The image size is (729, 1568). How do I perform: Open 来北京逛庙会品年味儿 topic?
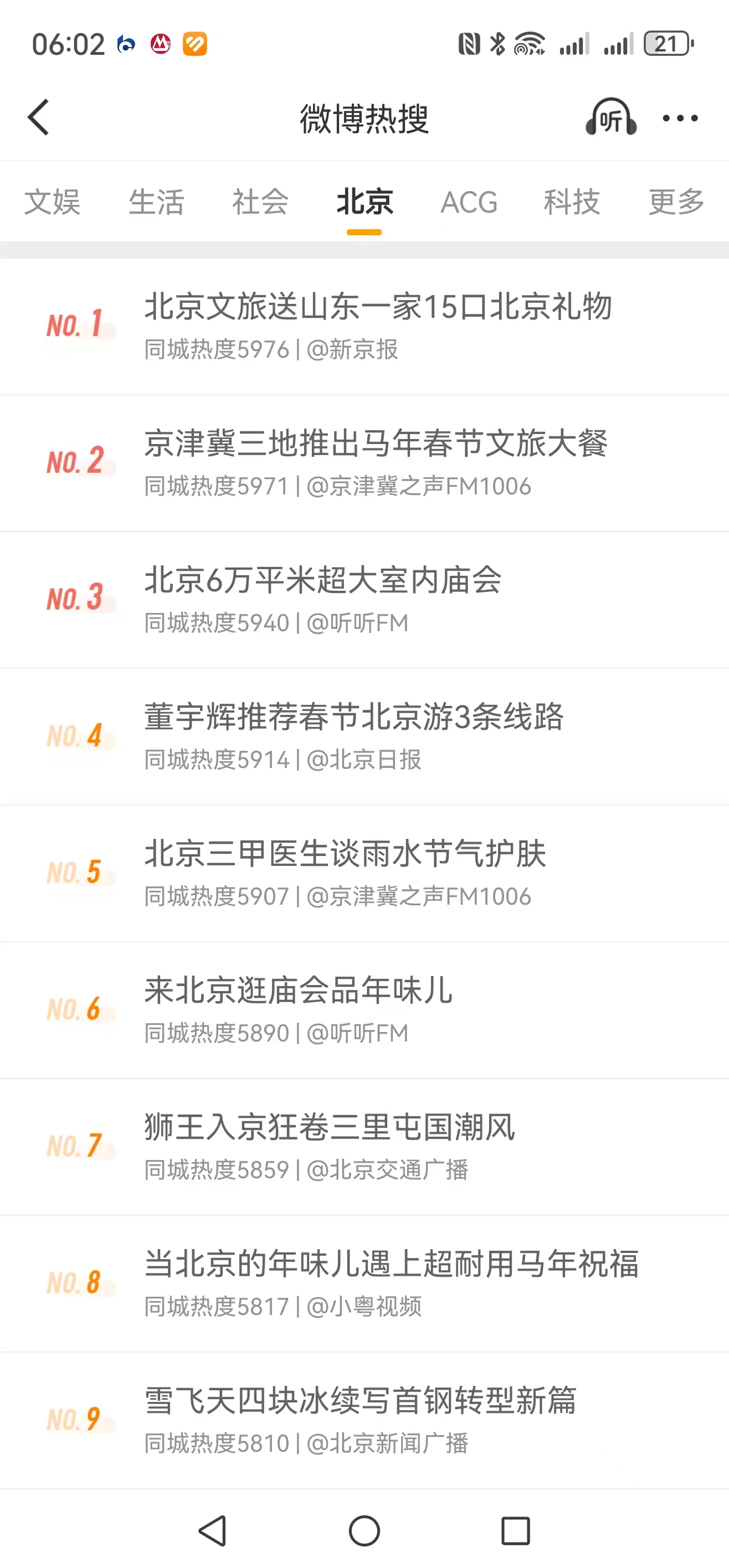299,991
